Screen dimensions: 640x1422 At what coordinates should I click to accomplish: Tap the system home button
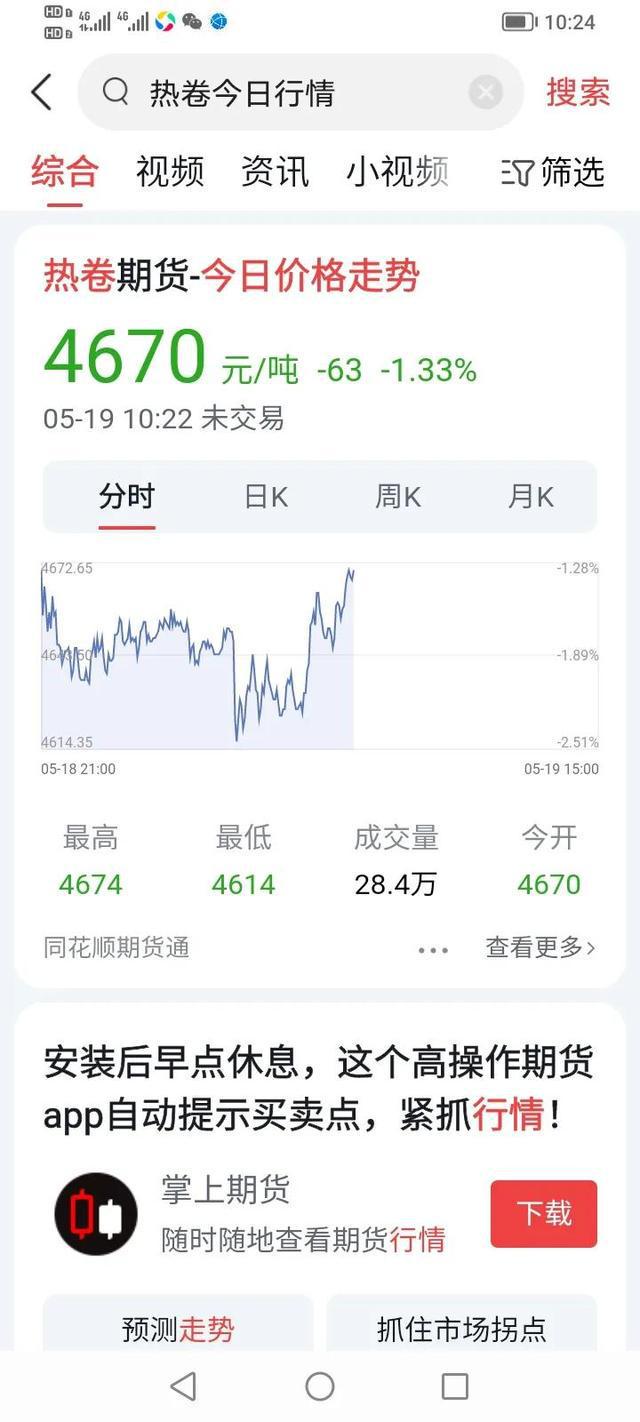tap(320, 1386)
